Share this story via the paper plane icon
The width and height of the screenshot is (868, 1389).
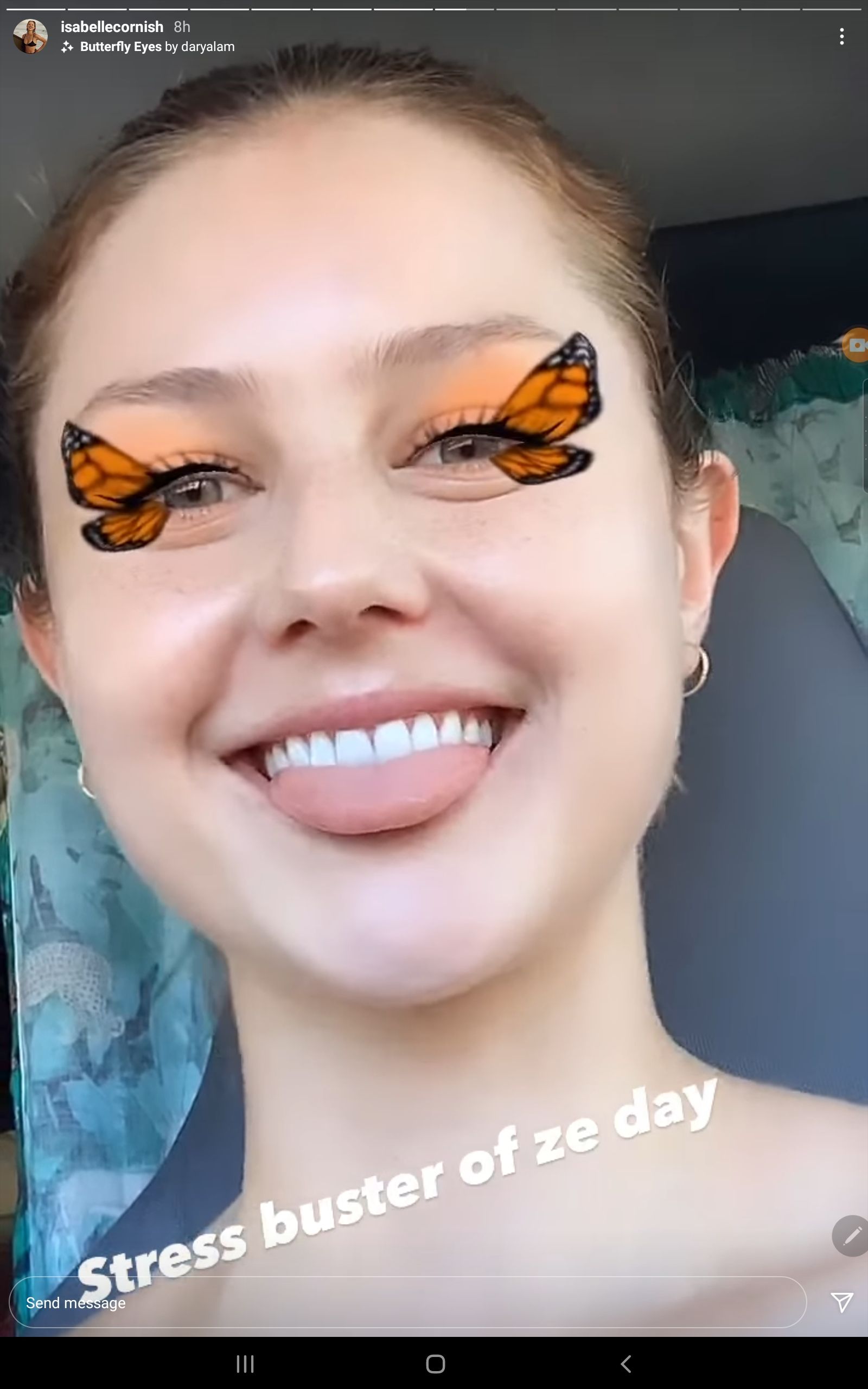coord(841,1302)
